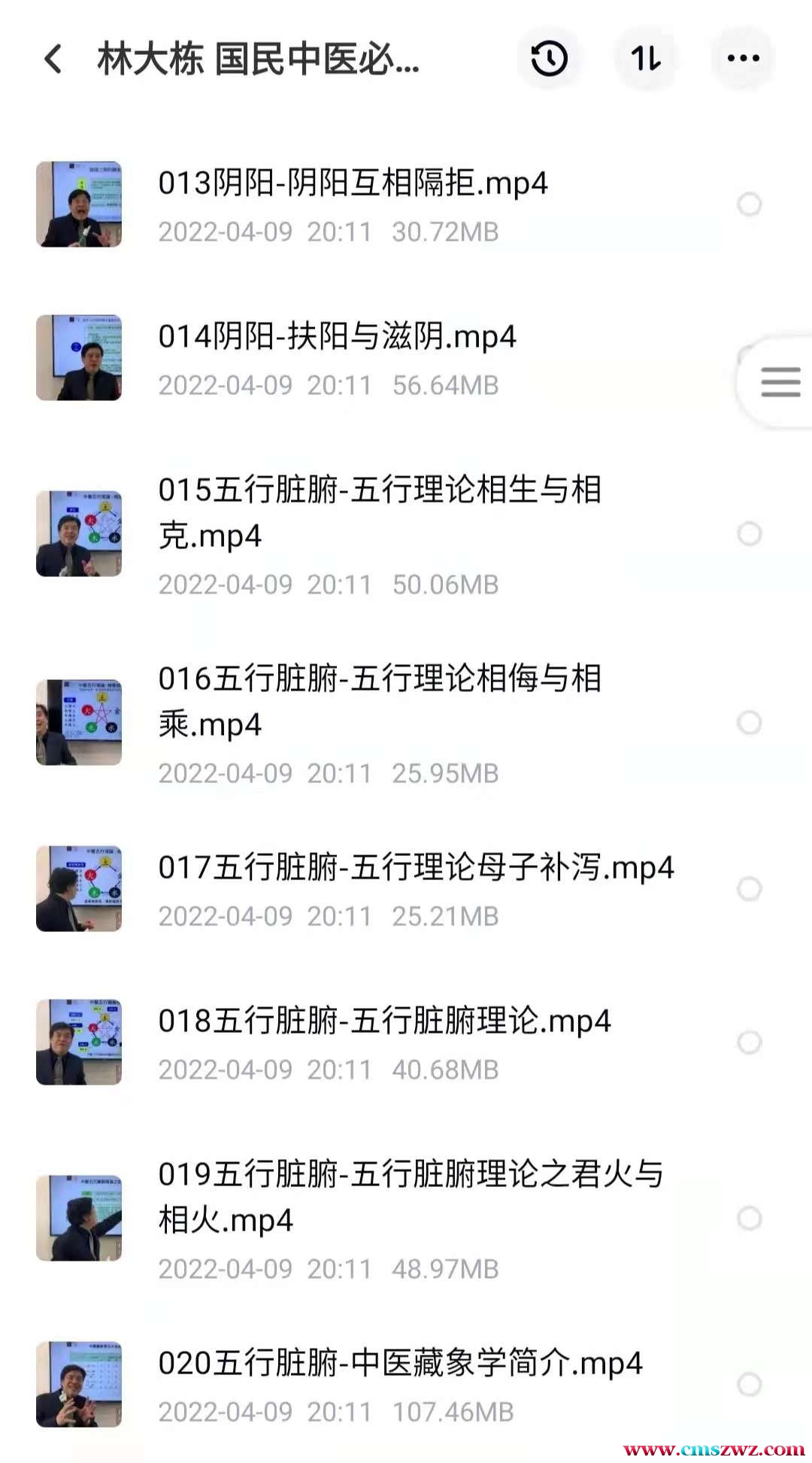Go back from the 林大栋 folder
The height and width of the screenshot is (1463, 812).
point(53,59)
